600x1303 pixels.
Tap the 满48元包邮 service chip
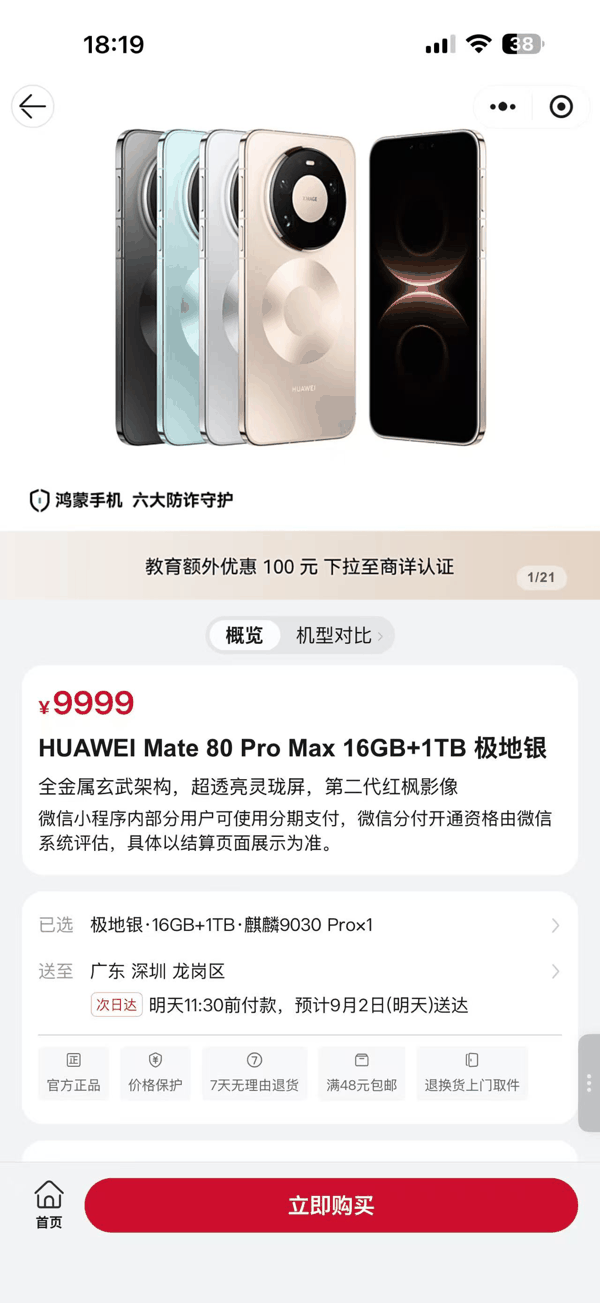tap(362, 1073)
